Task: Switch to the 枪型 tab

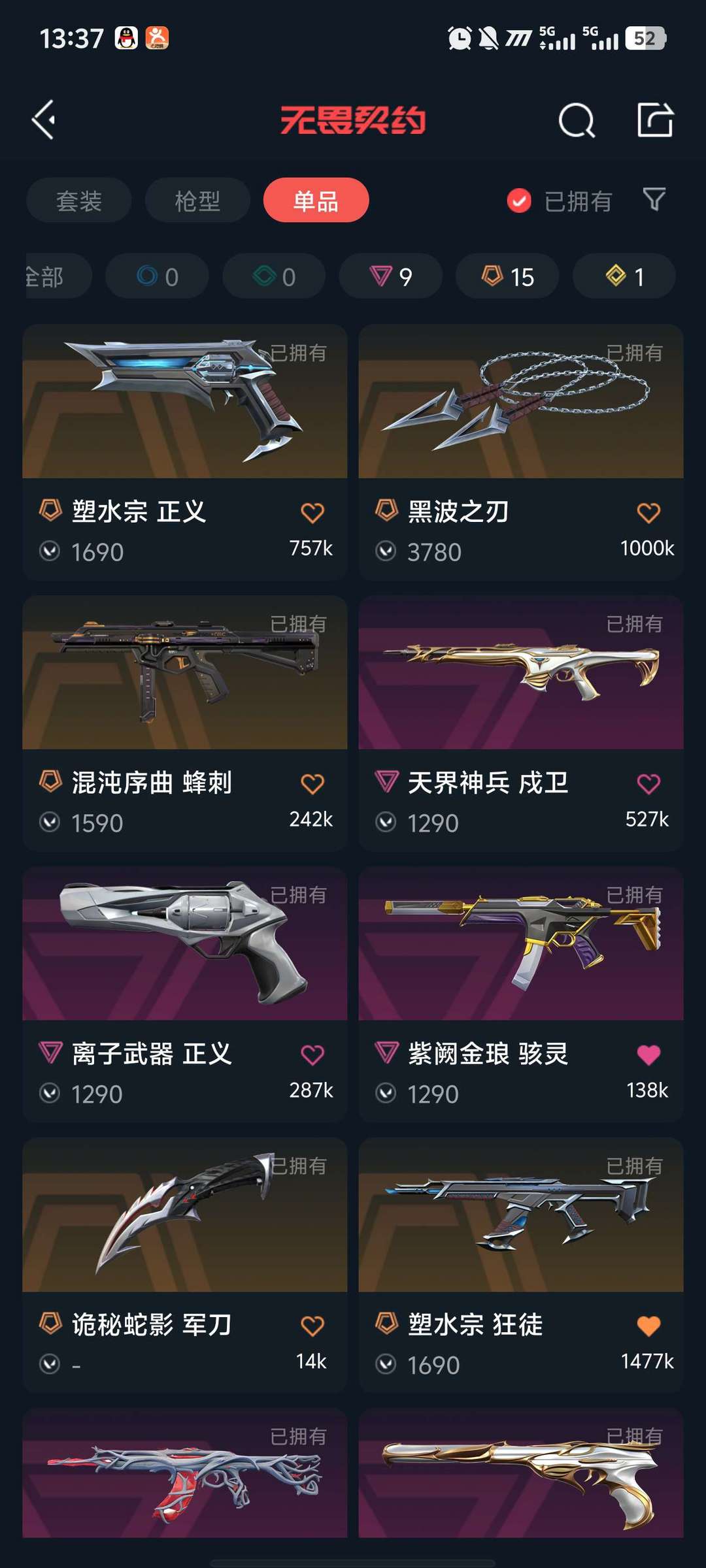Action: (x=197, y=200)
